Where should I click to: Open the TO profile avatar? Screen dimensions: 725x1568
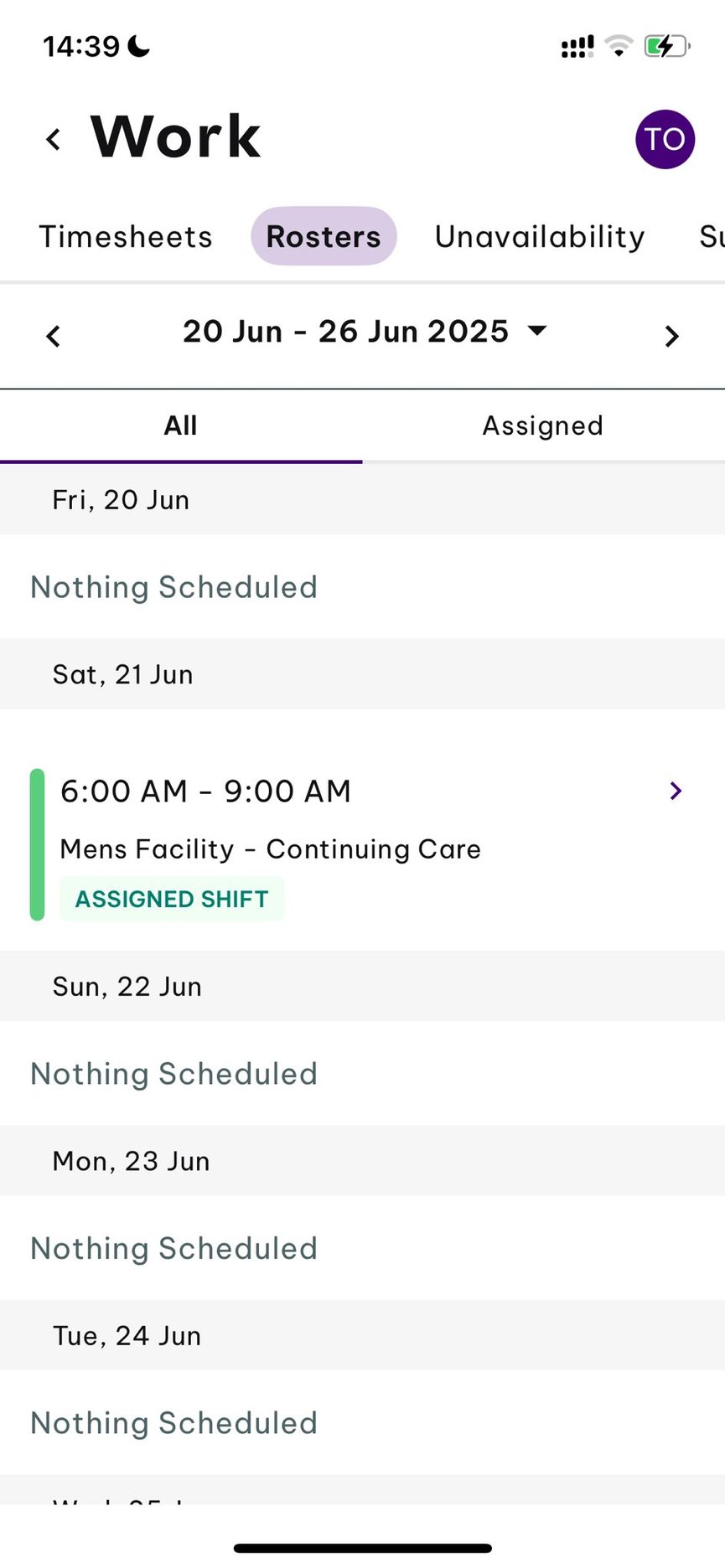pos(665,139)
